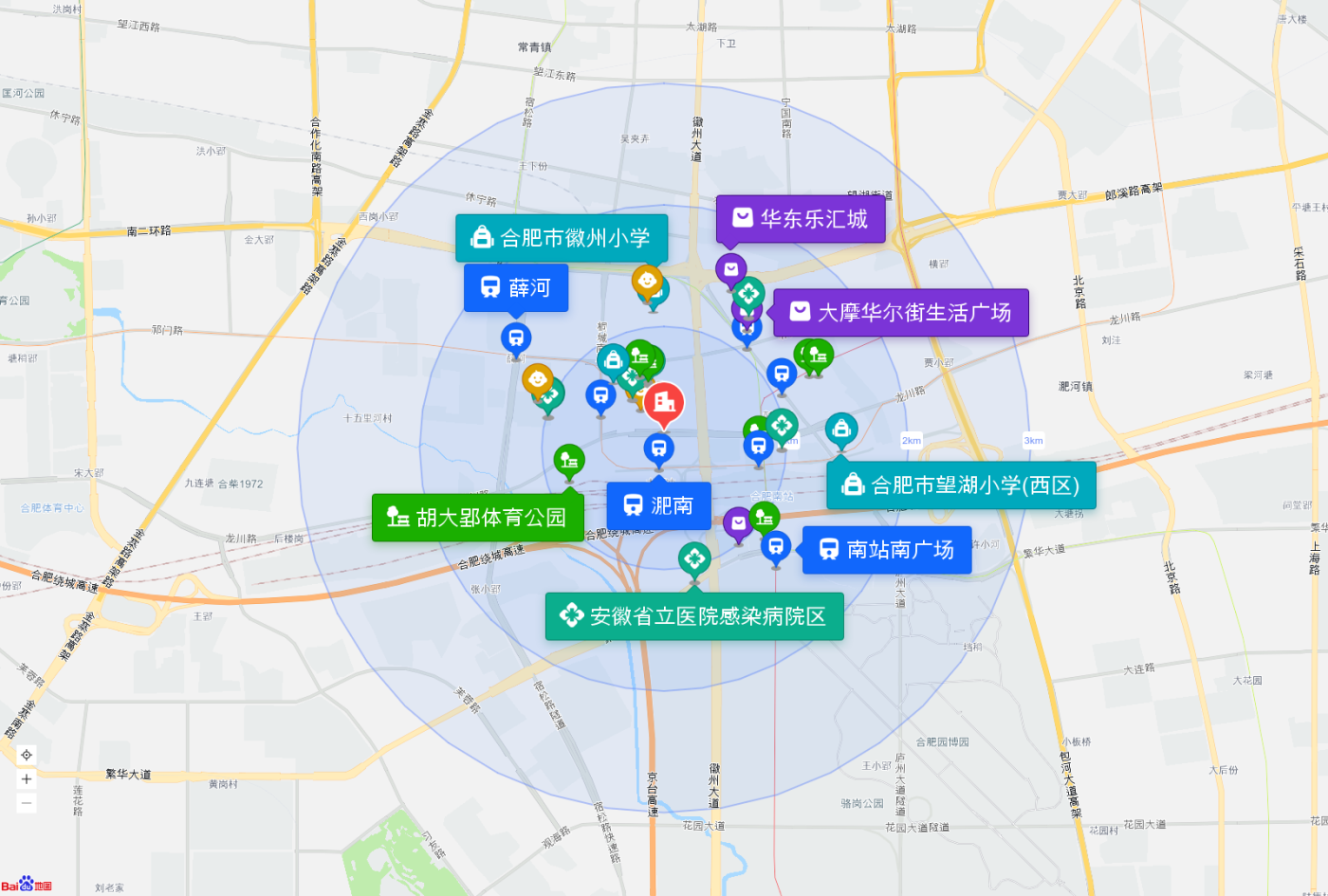Open the 合肥市徽州小学 school label
The image size is (1328, 896).
(x=562, y=238)
